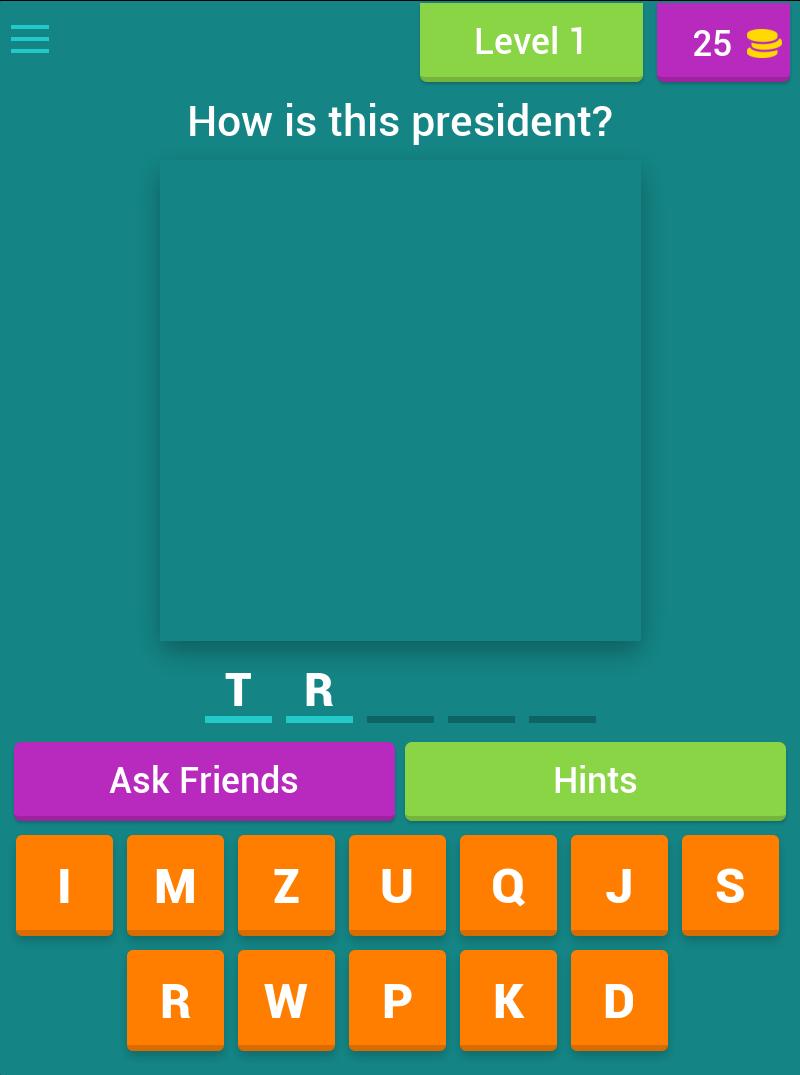Tap the Ask Friends button
This screenshot has width=800, height=1075.
[204, 780]
